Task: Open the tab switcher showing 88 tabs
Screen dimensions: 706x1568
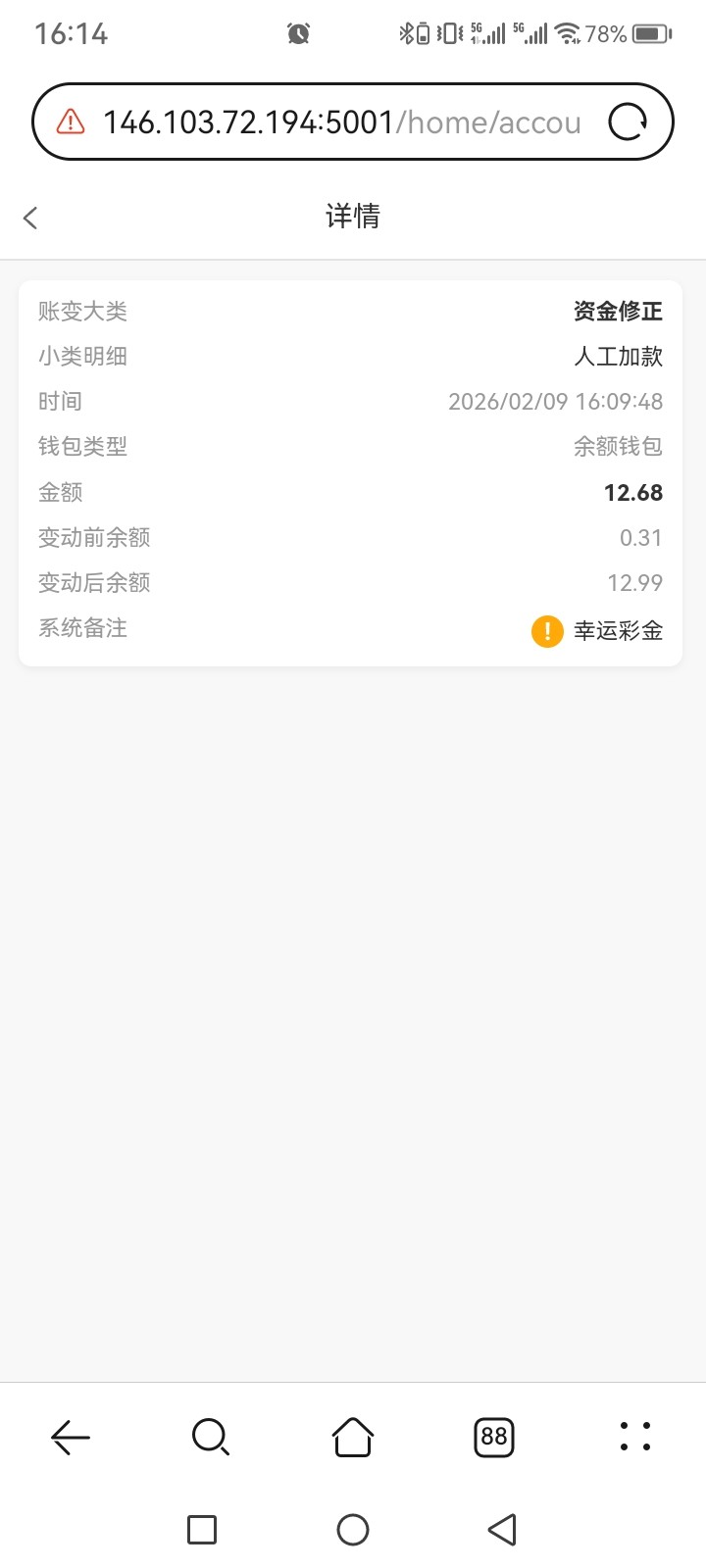Action: (x=494, y=1438)
